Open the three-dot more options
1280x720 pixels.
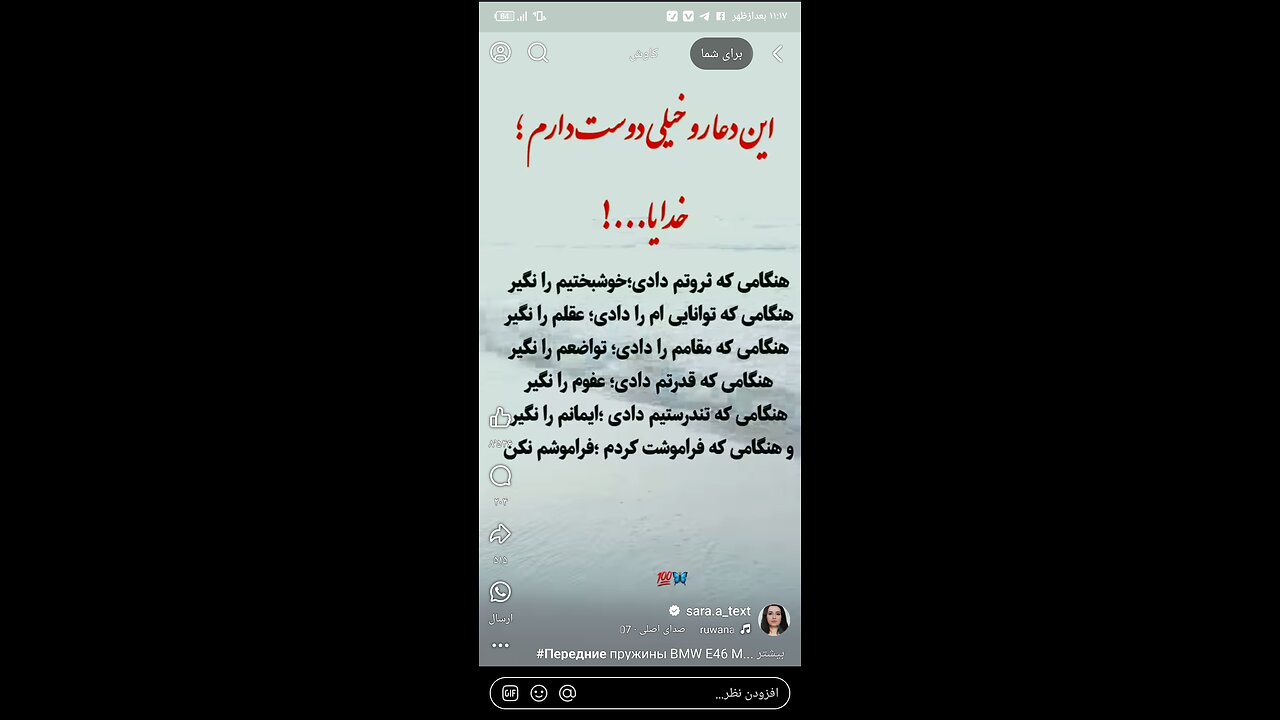[x=500, y=645]
